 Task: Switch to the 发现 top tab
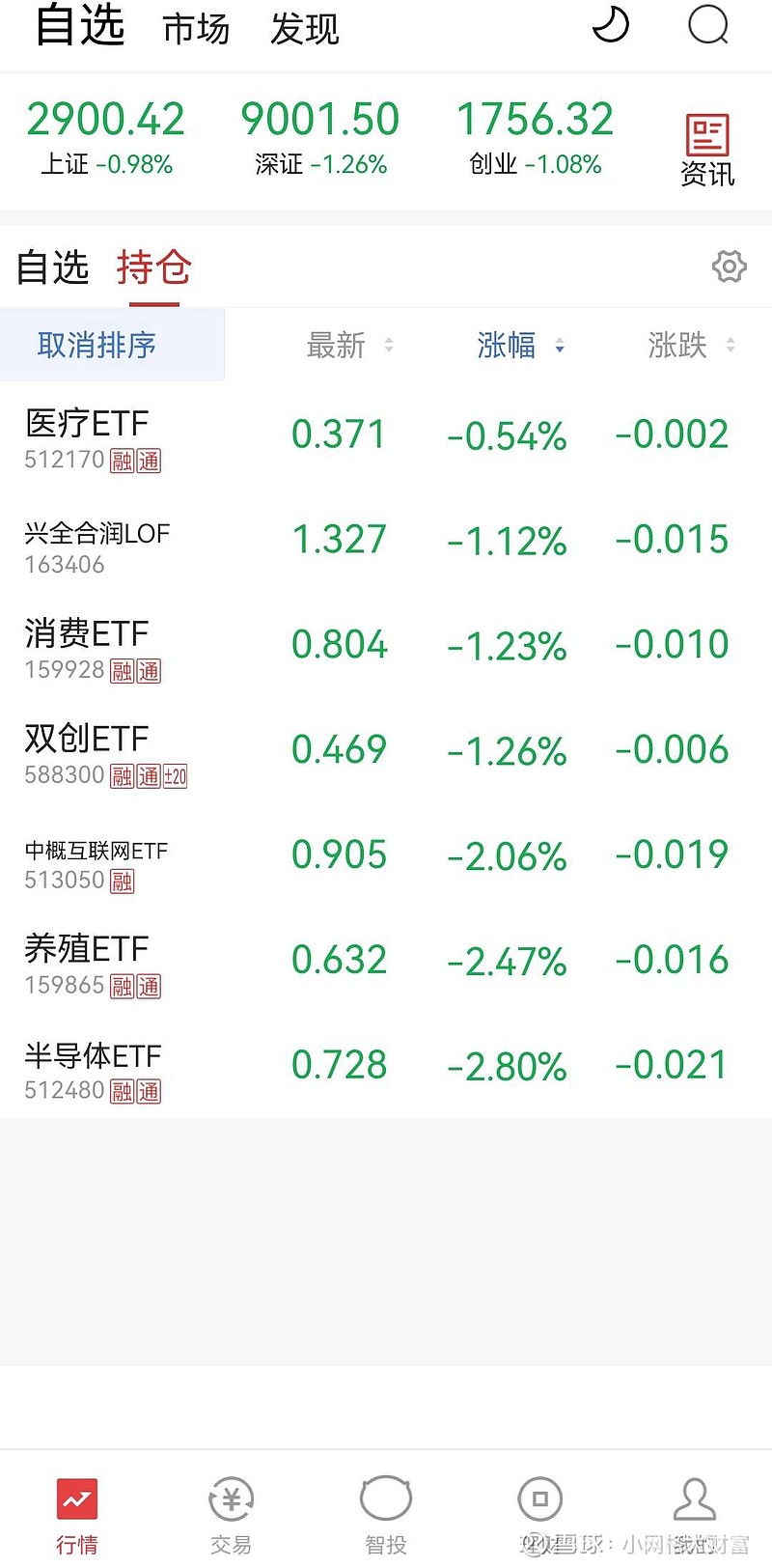pos(305,29)
